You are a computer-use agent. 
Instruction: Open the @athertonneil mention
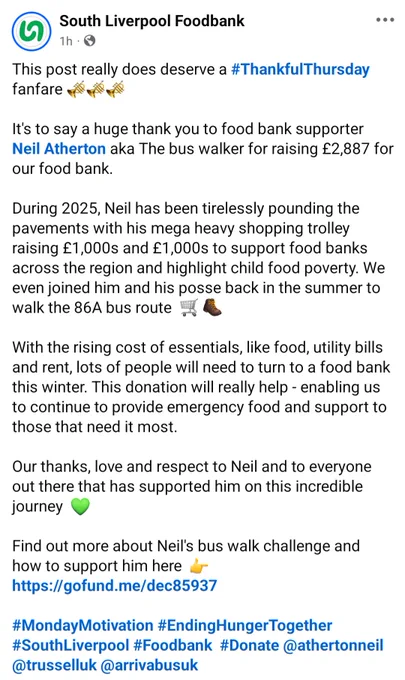pyautogui.click(x=333, y=645)
